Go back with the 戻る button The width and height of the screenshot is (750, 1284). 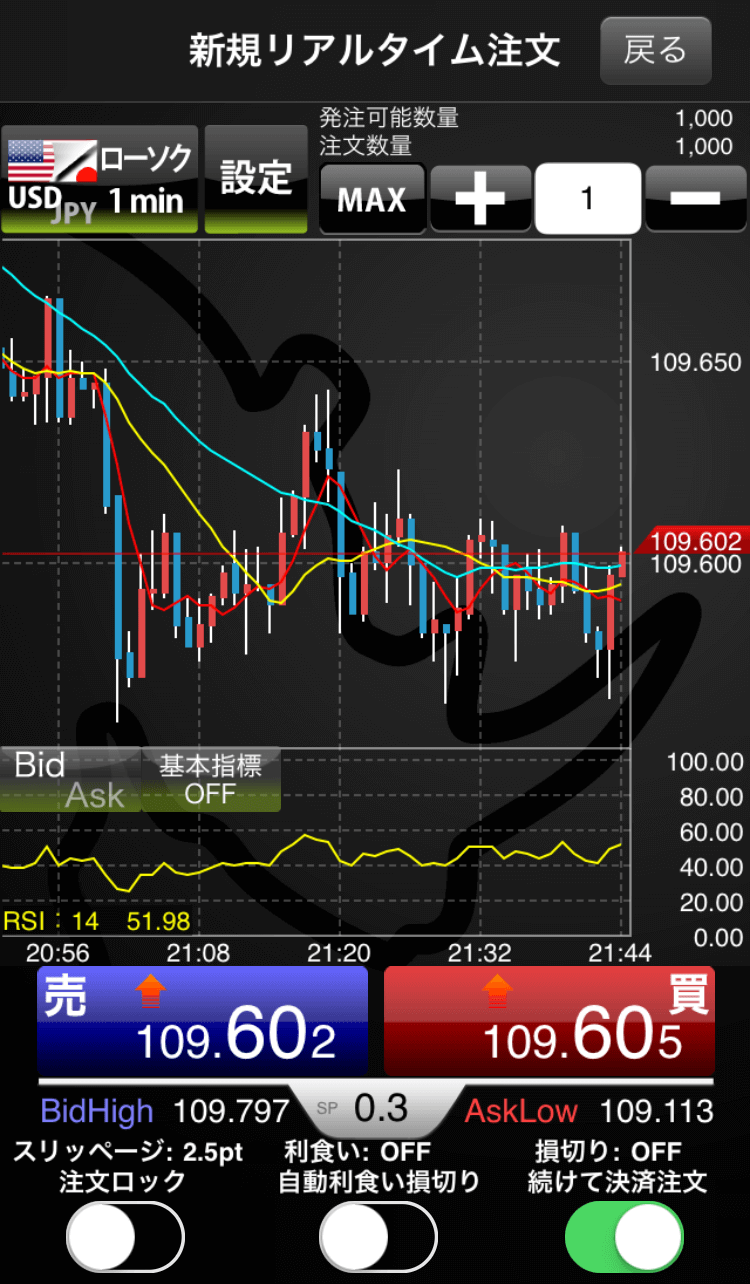tap(655, 50)
